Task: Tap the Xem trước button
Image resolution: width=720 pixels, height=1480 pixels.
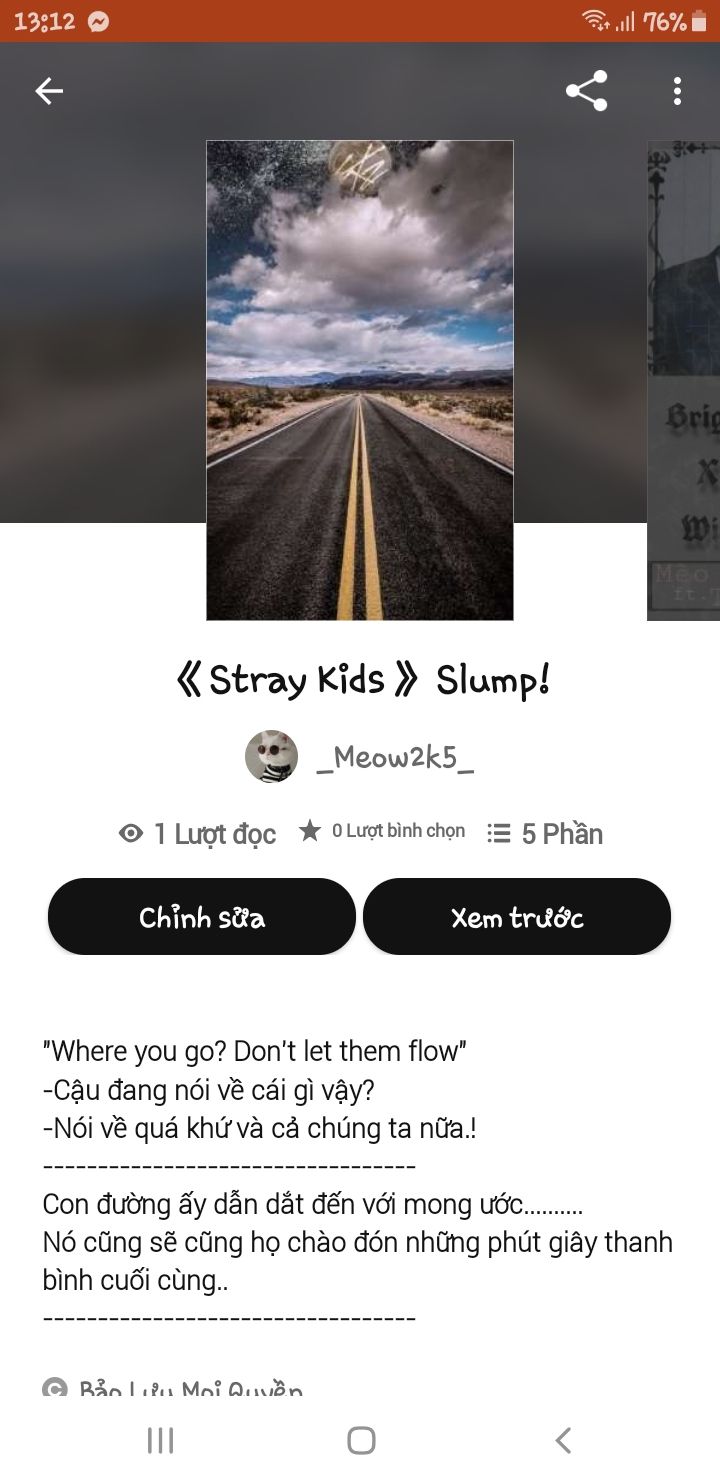Action: [x=517, y=917]
